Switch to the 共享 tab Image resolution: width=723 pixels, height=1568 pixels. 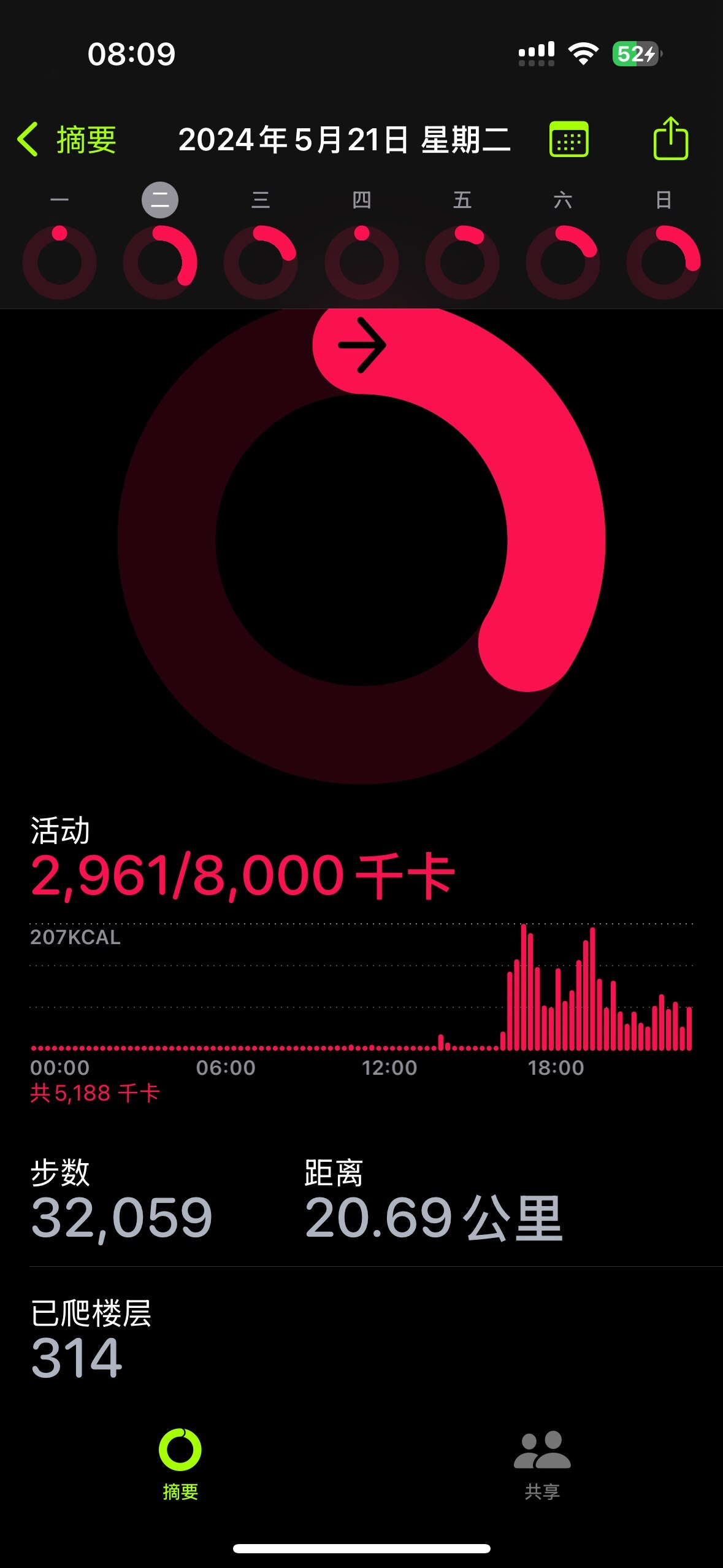542,1464
